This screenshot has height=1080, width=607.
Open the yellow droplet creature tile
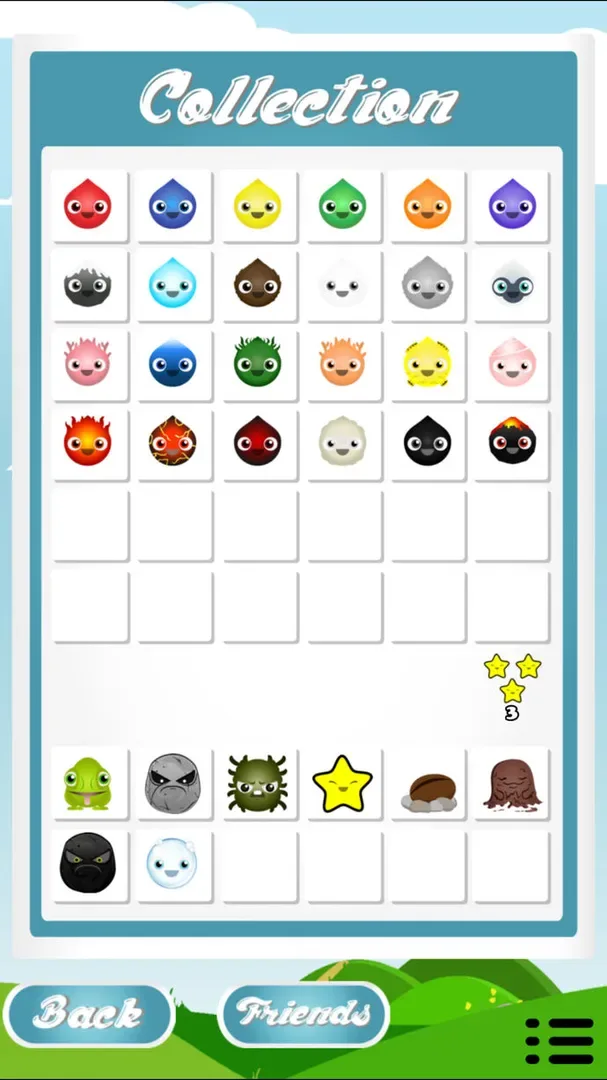tap(258, 205)
